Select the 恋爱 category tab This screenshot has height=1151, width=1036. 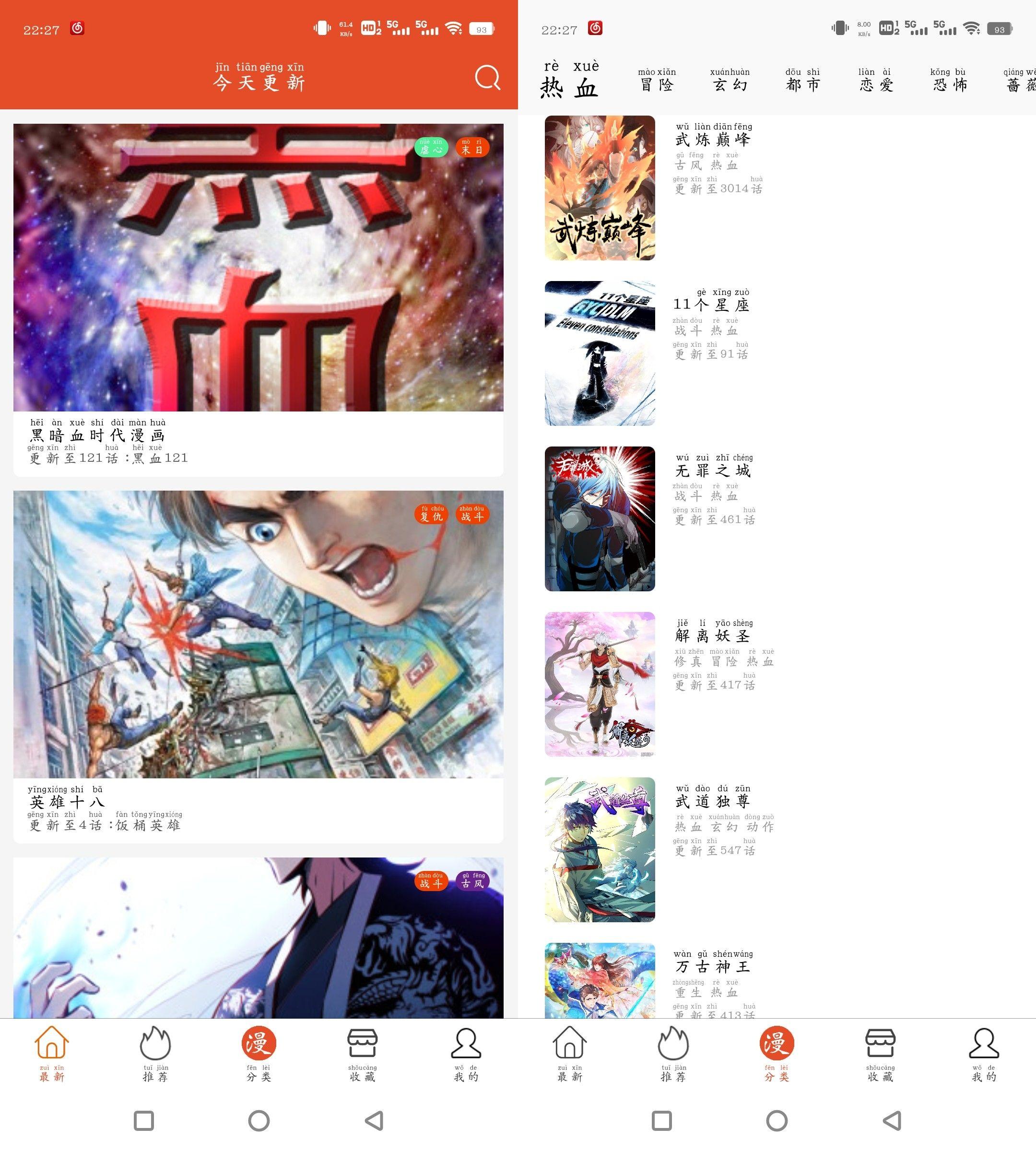coord(875,81)
